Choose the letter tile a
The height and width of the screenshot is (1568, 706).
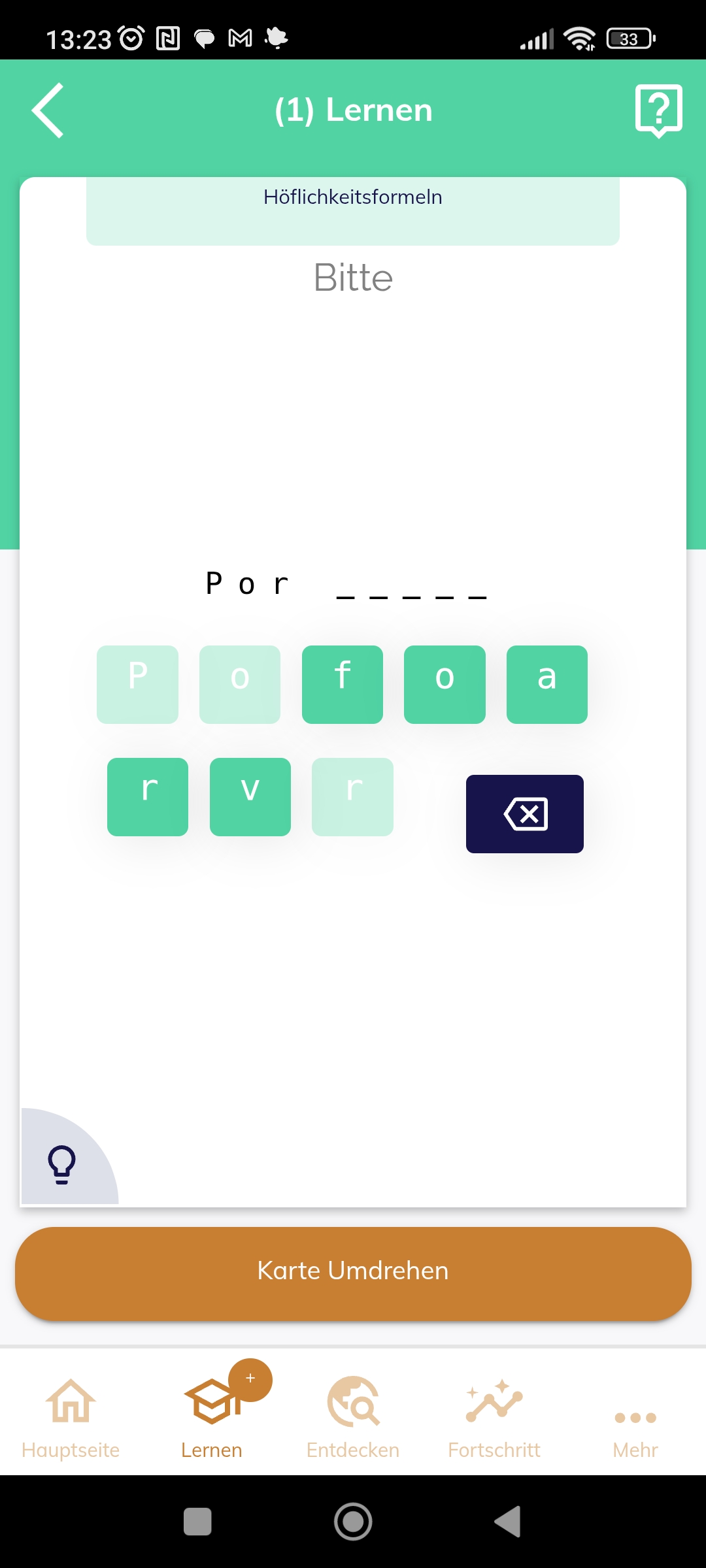pos(546,684)
